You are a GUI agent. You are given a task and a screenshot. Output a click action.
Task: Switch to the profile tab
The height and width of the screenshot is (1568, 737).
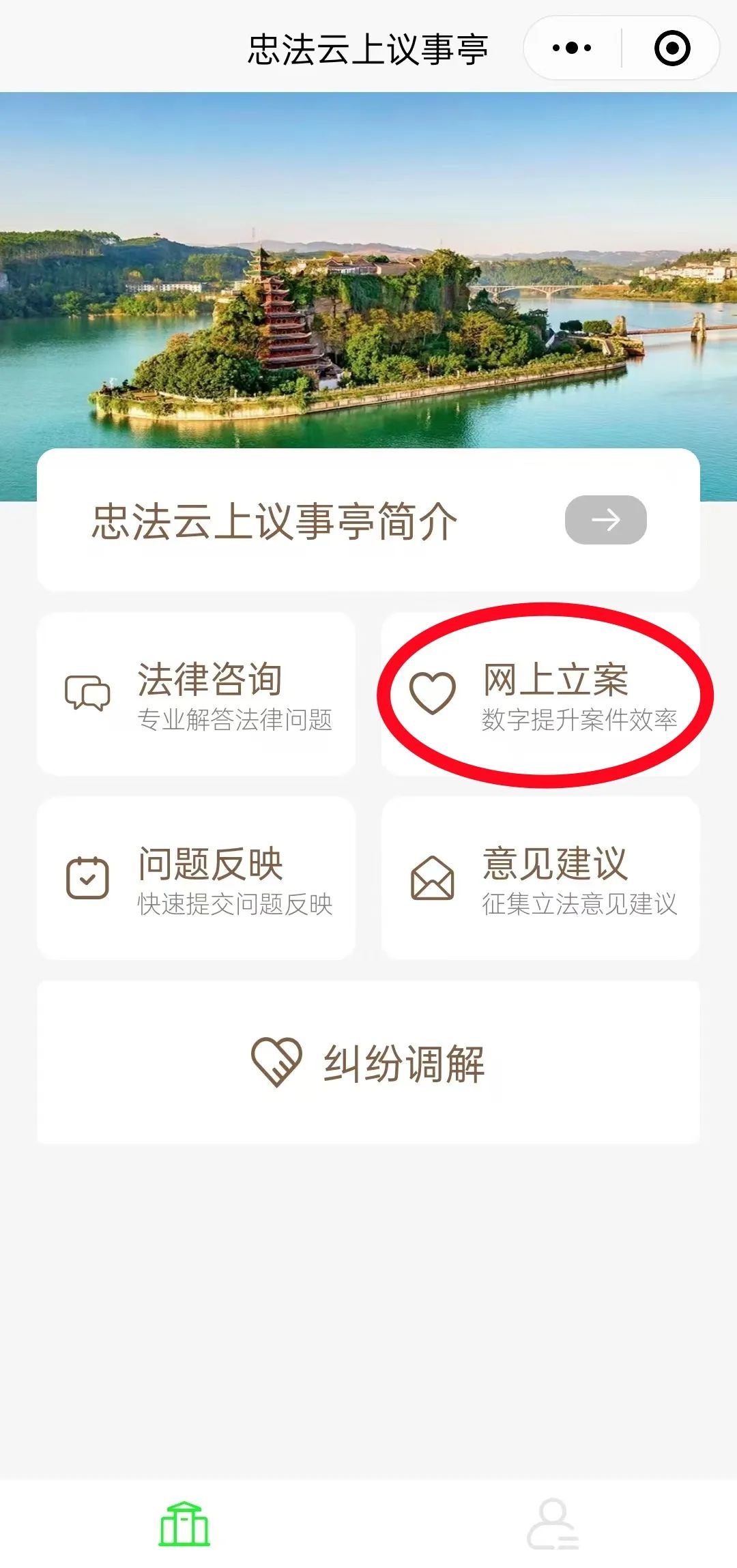[553, 1523]
